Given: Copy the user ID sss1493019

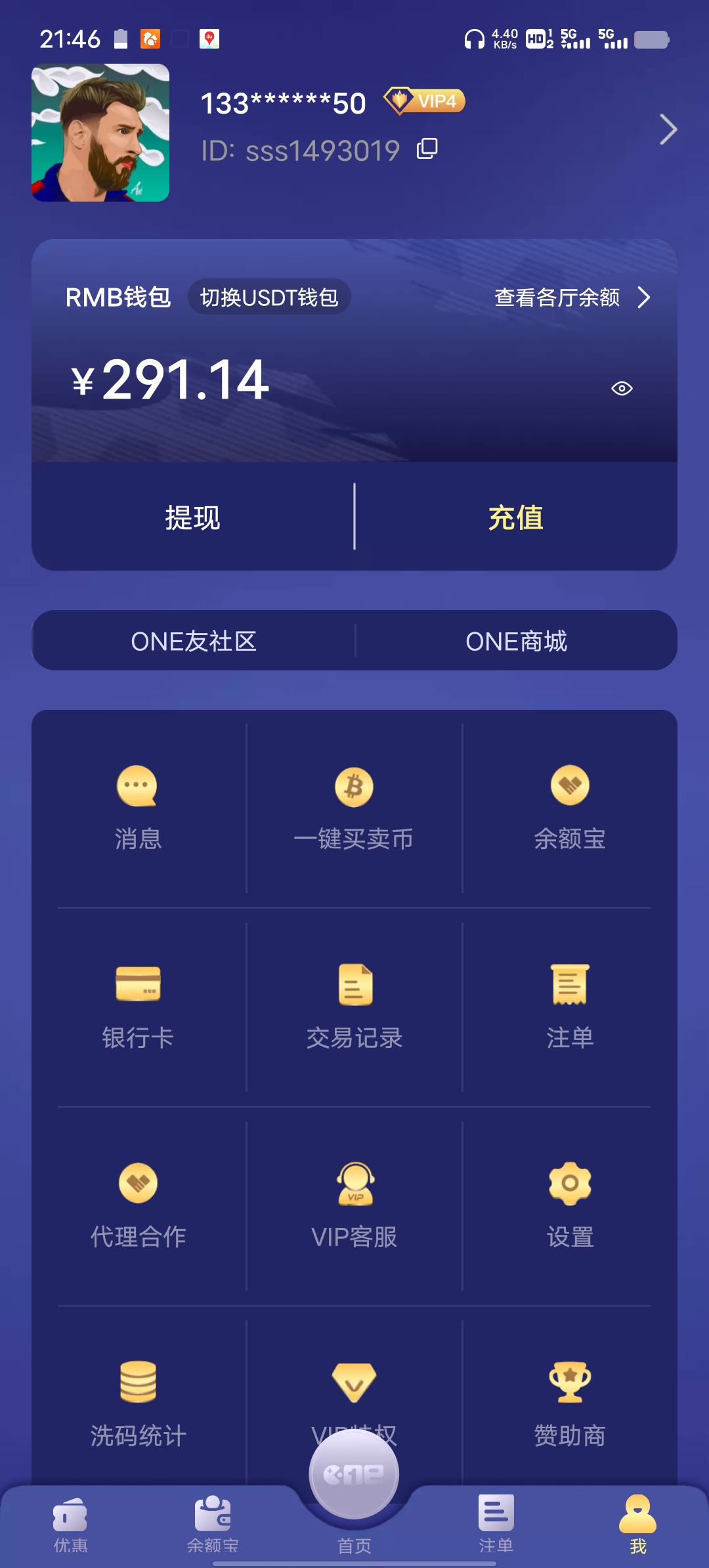Looking at the screenshot, I should pyautogui.click(x=427, y=149).
